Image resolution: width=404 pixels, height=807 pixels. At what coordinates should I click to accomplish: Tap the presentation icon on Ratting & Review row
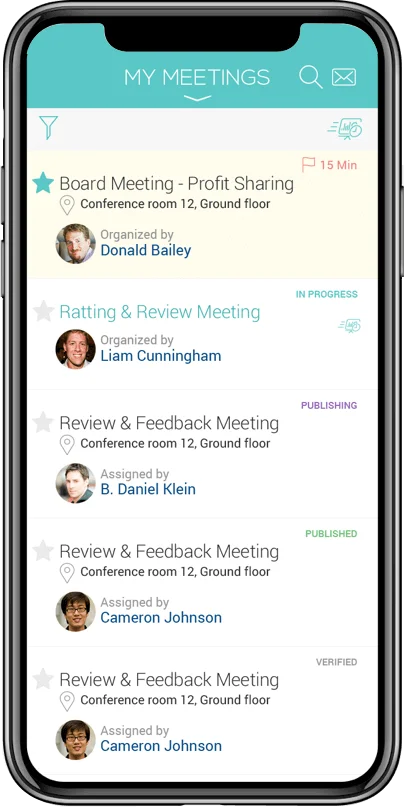(x=349, y=325)
